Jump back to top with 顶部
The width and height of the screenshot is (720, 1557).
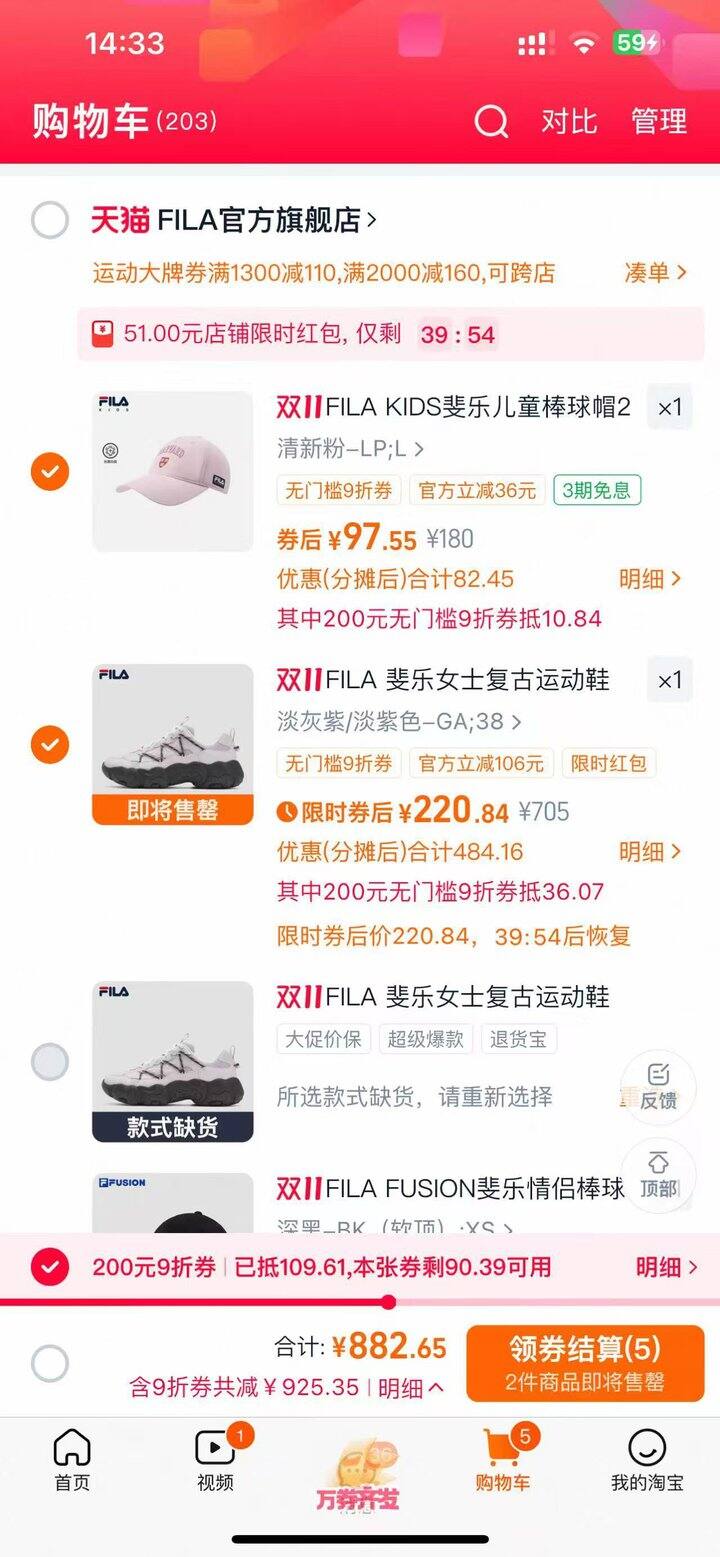[658, 1175]
